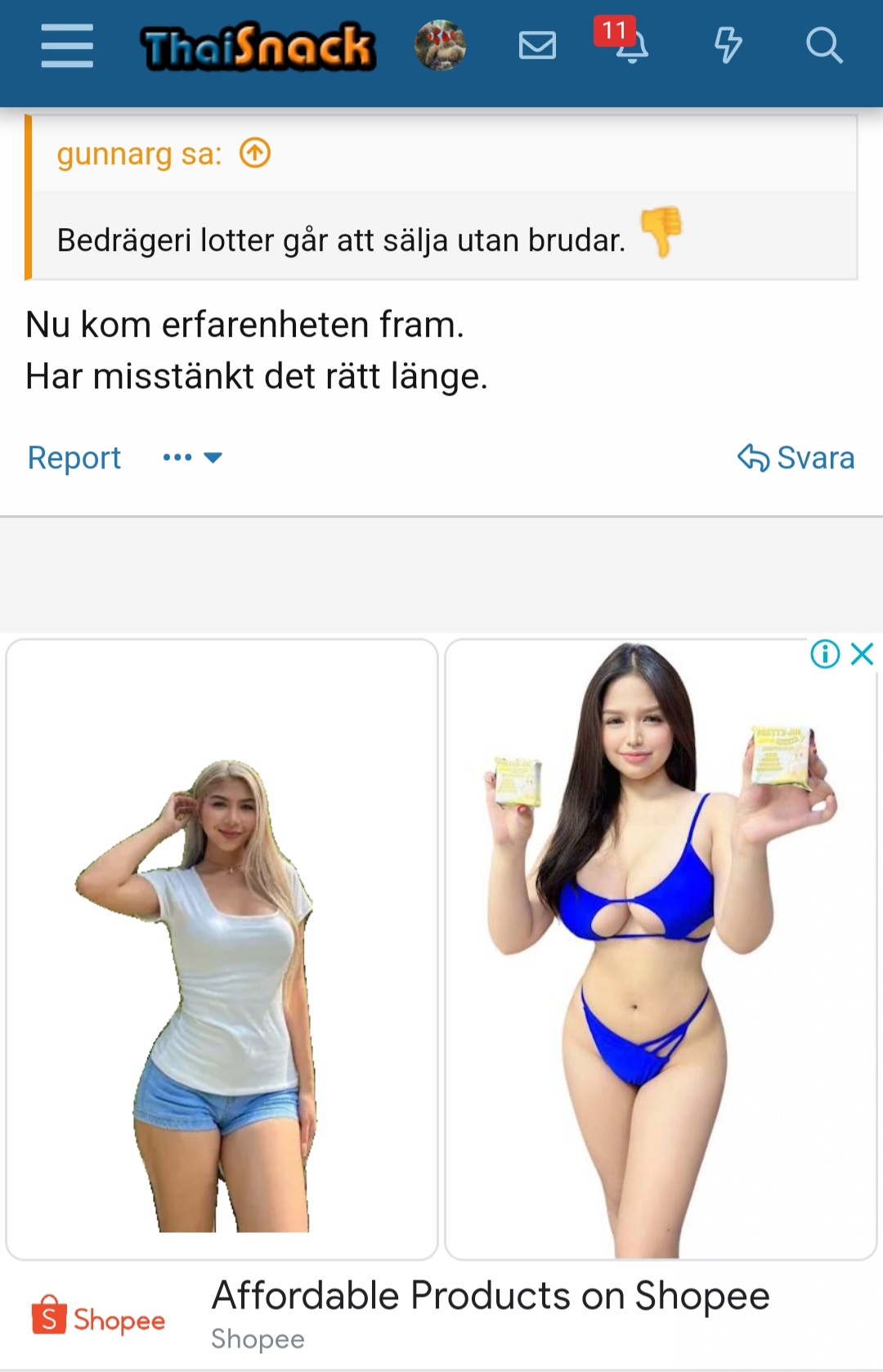Click the Report link on the post

click(x=74, y=458)
